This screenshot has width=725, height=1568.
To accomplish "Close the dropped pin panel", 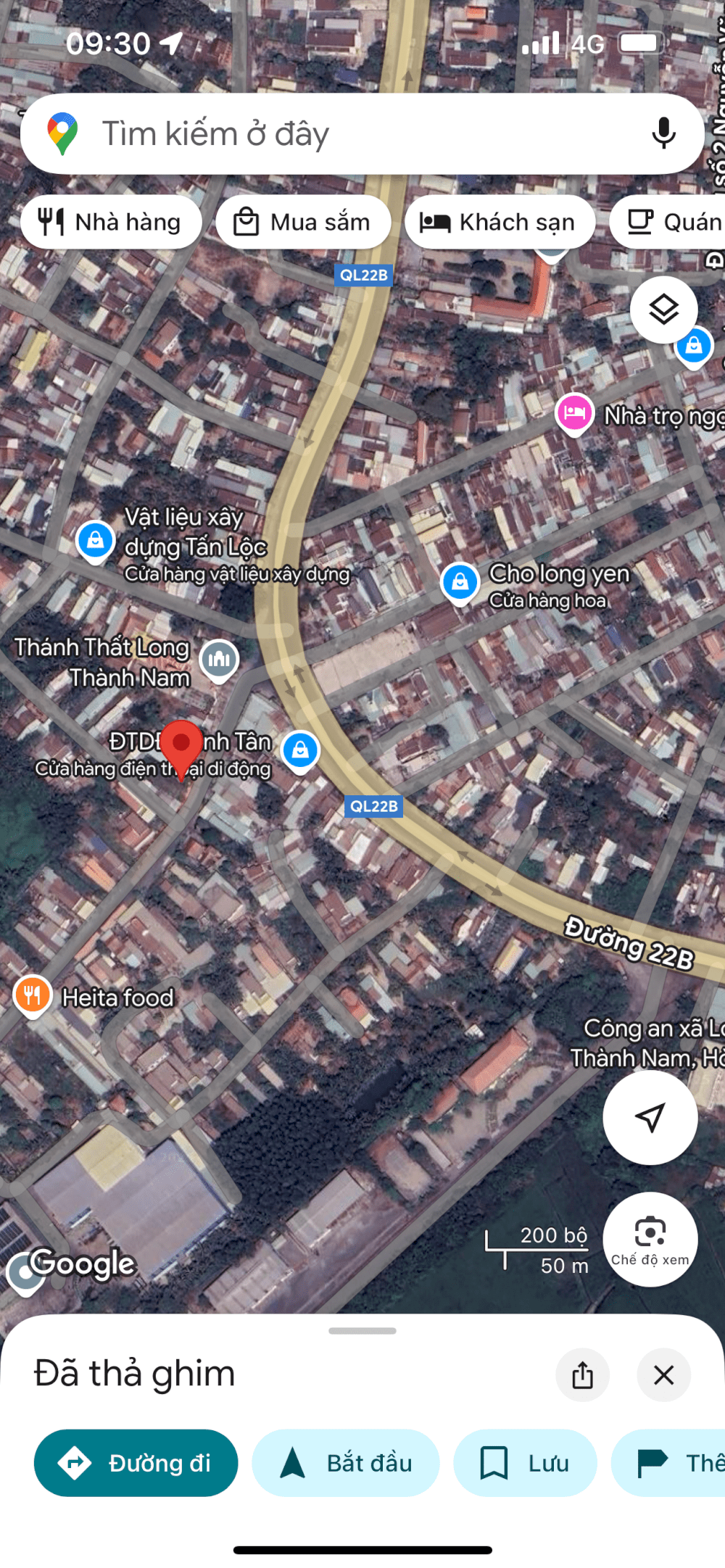I will click(663, 1374).
